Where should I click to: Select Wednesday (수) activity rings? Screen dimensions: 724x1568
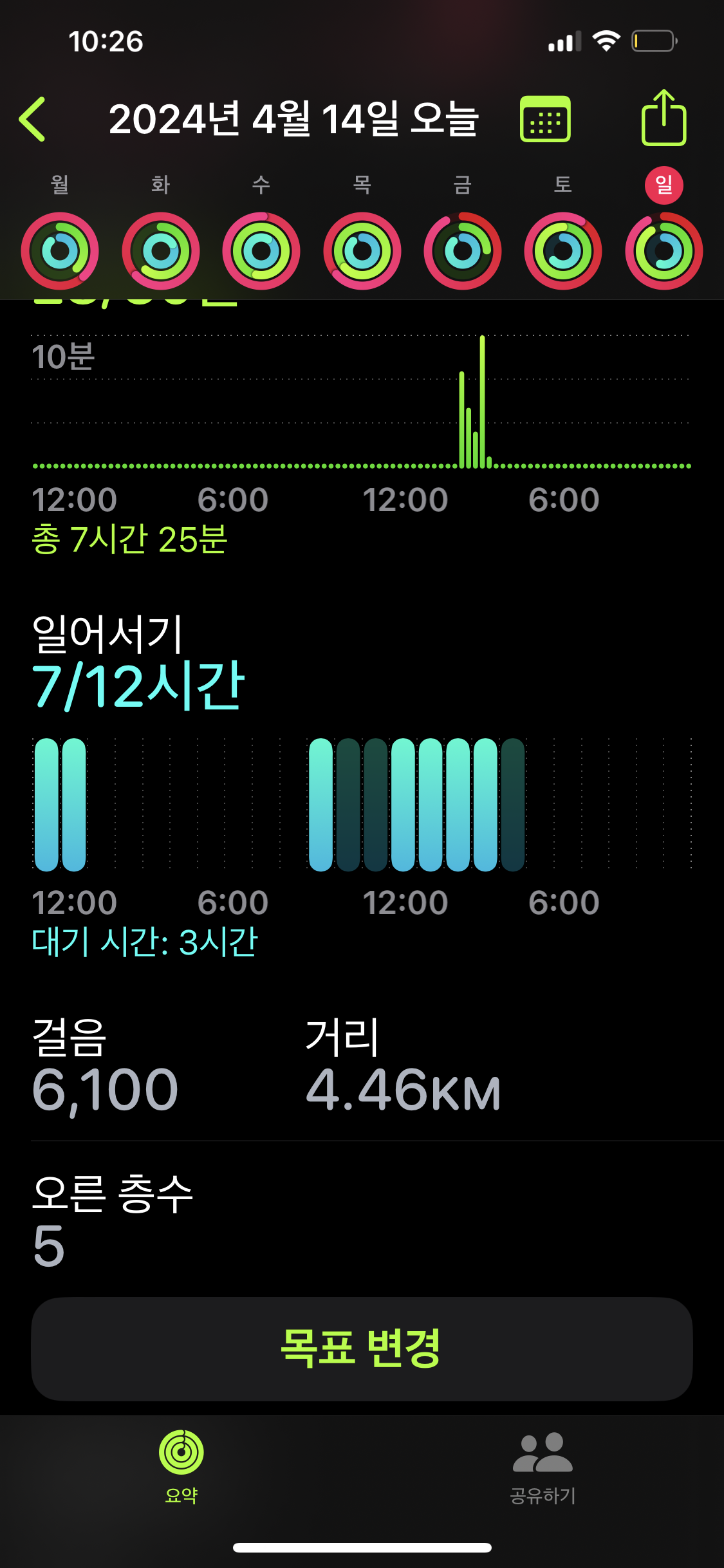[x=261, y=250]
